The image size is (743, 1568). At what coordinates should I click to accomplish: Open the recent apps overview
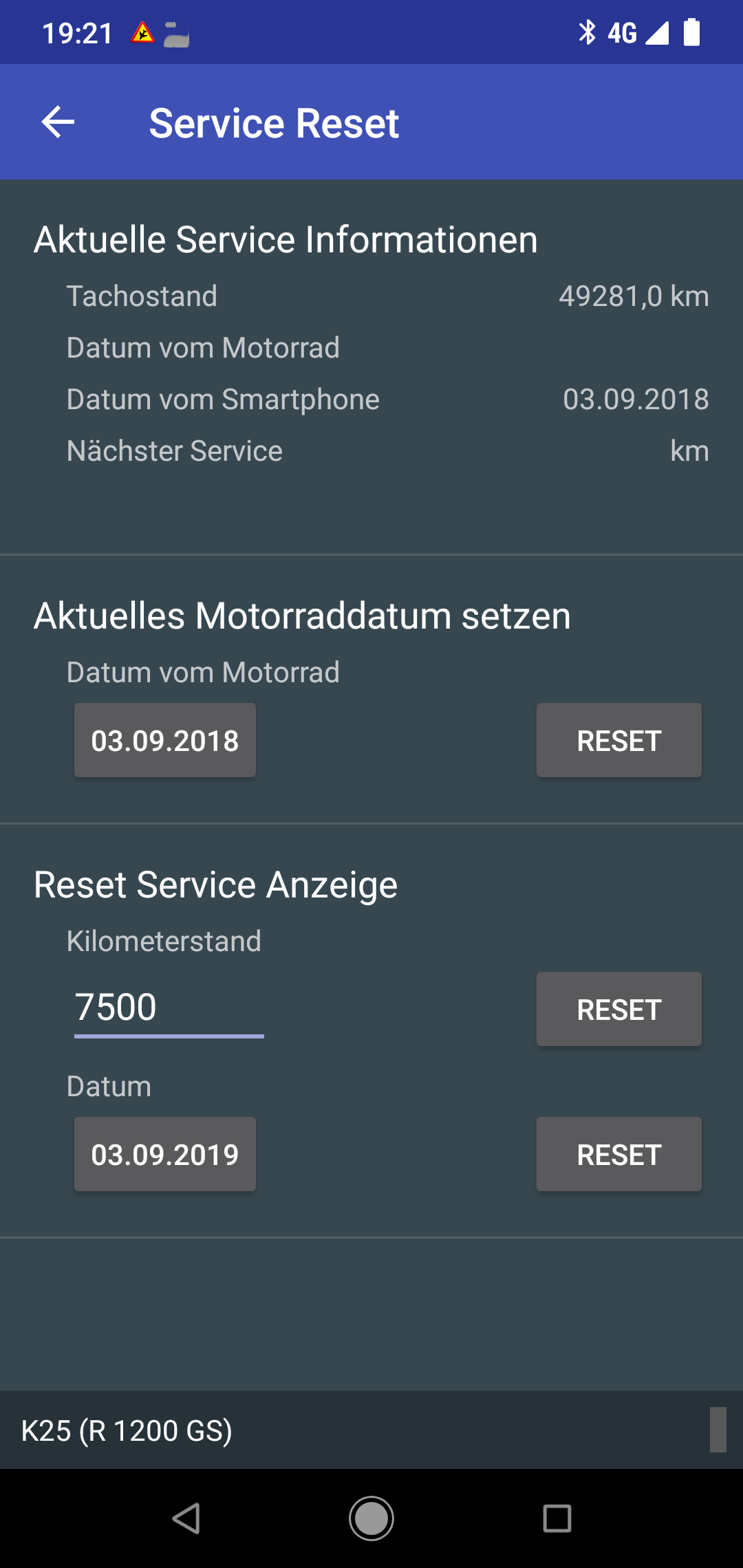click(557, 1518)
